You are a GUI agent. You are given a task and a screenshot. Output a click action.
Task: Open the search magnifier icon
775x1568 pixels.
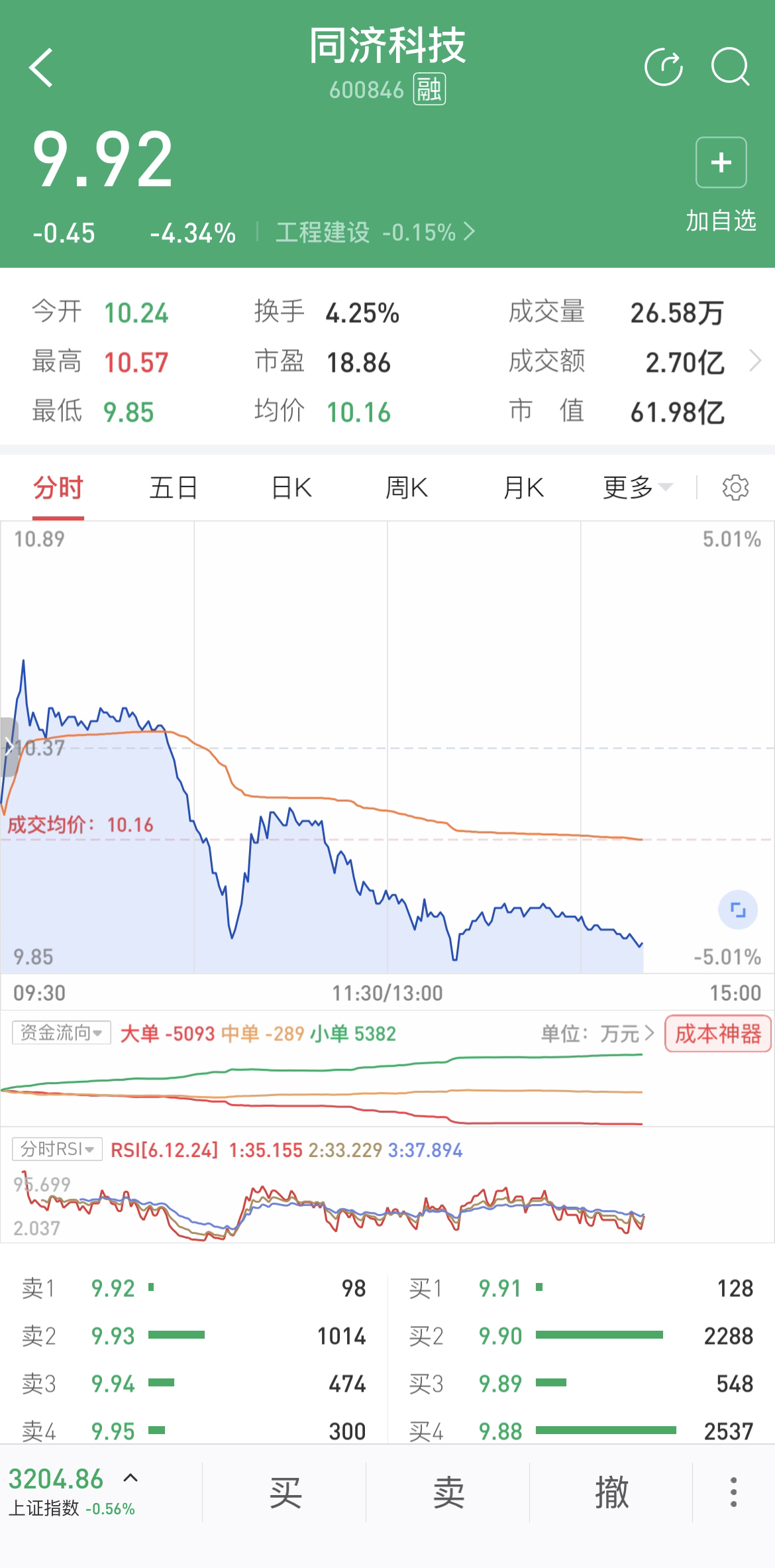click(x=730, y=68)
